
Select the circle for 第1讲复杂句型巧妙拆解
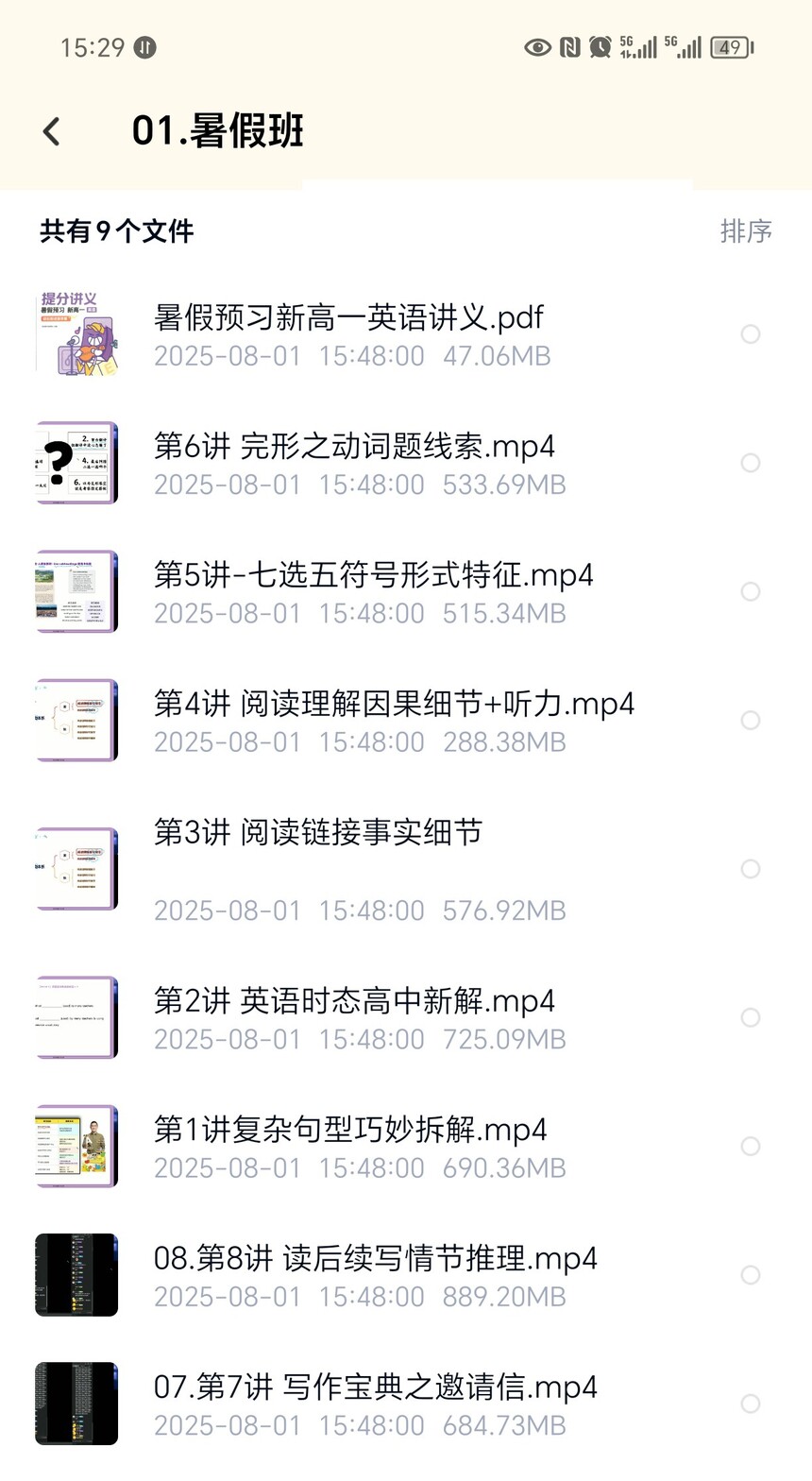(x=751, y=1146)
